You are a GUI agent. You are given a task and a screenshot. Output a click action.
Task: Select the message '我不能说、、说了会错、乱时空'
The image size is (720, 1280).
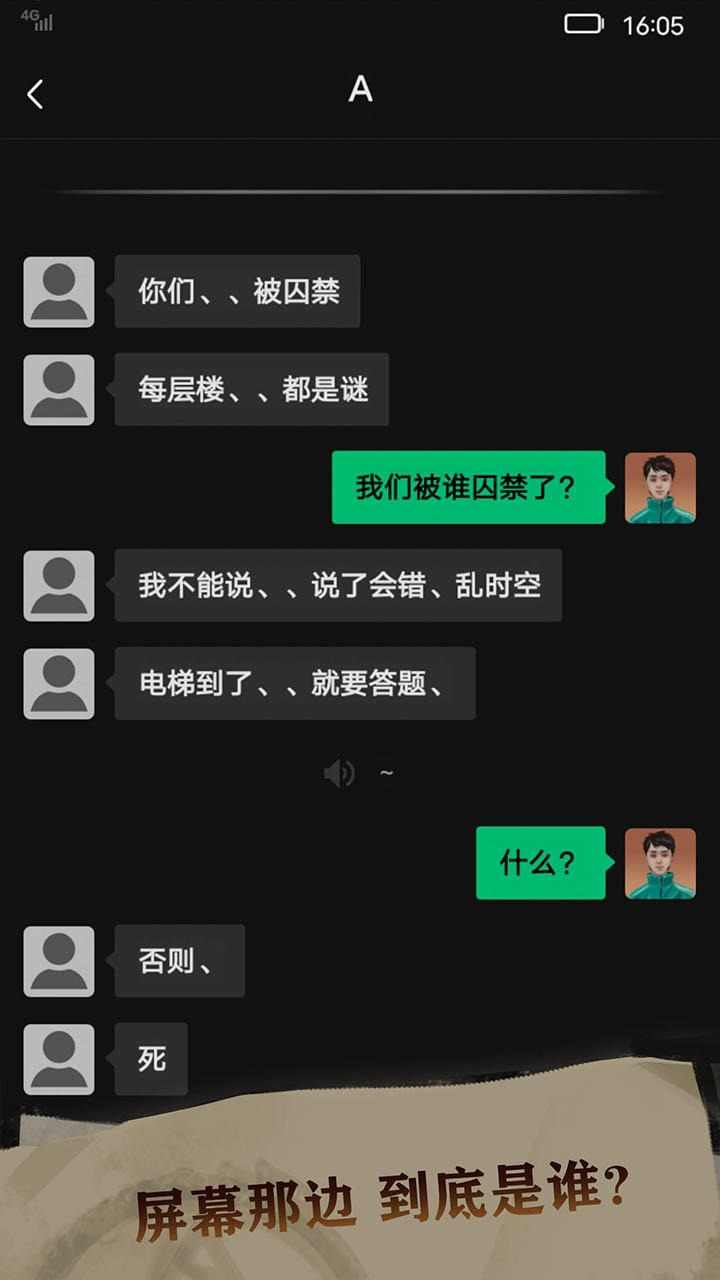pyautogui.click(x=338, y=586)
